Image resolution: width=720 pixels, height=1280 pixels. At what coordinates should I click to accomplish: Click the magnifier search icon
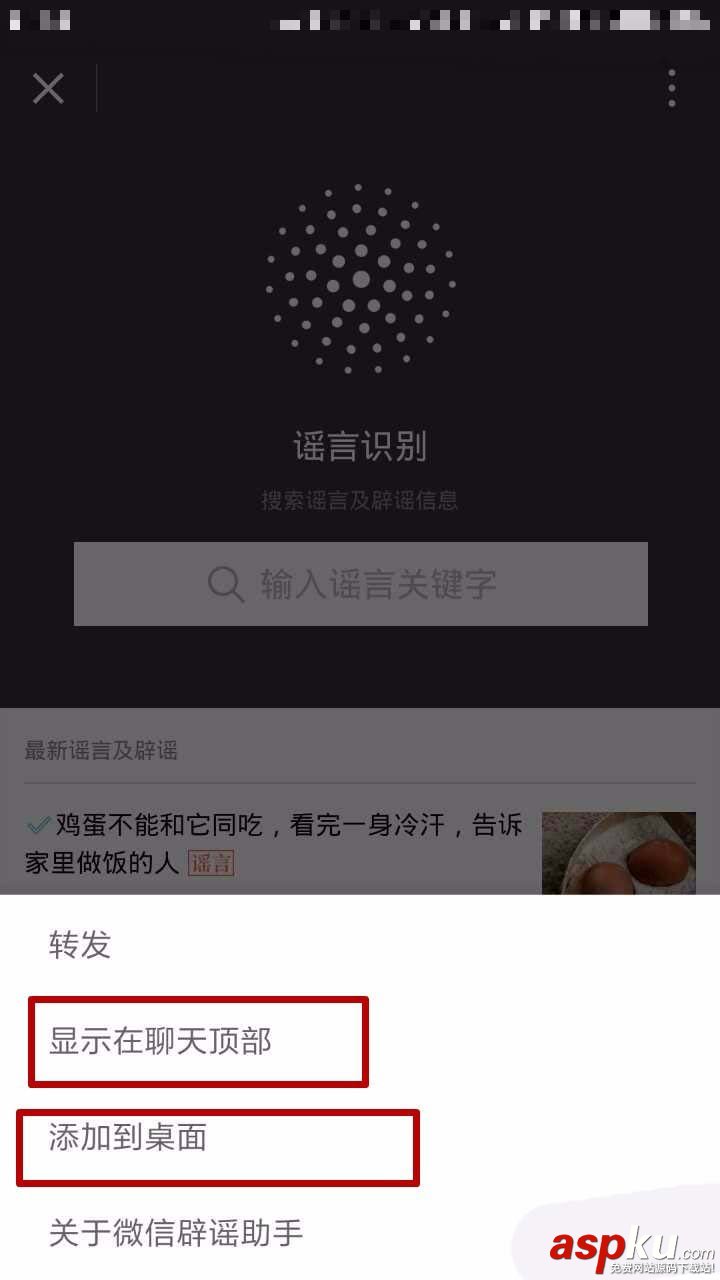pyautogui.click(x=225, y=585)
